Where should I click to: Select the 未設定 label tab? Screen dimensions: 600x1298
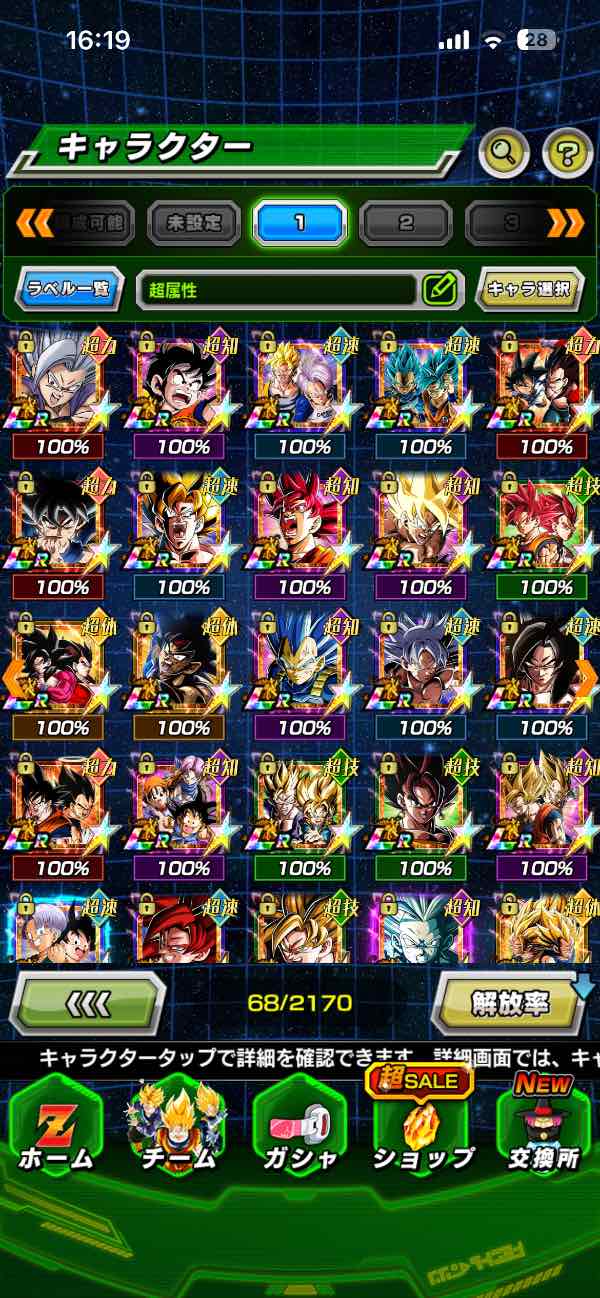[x=195, y=222]
